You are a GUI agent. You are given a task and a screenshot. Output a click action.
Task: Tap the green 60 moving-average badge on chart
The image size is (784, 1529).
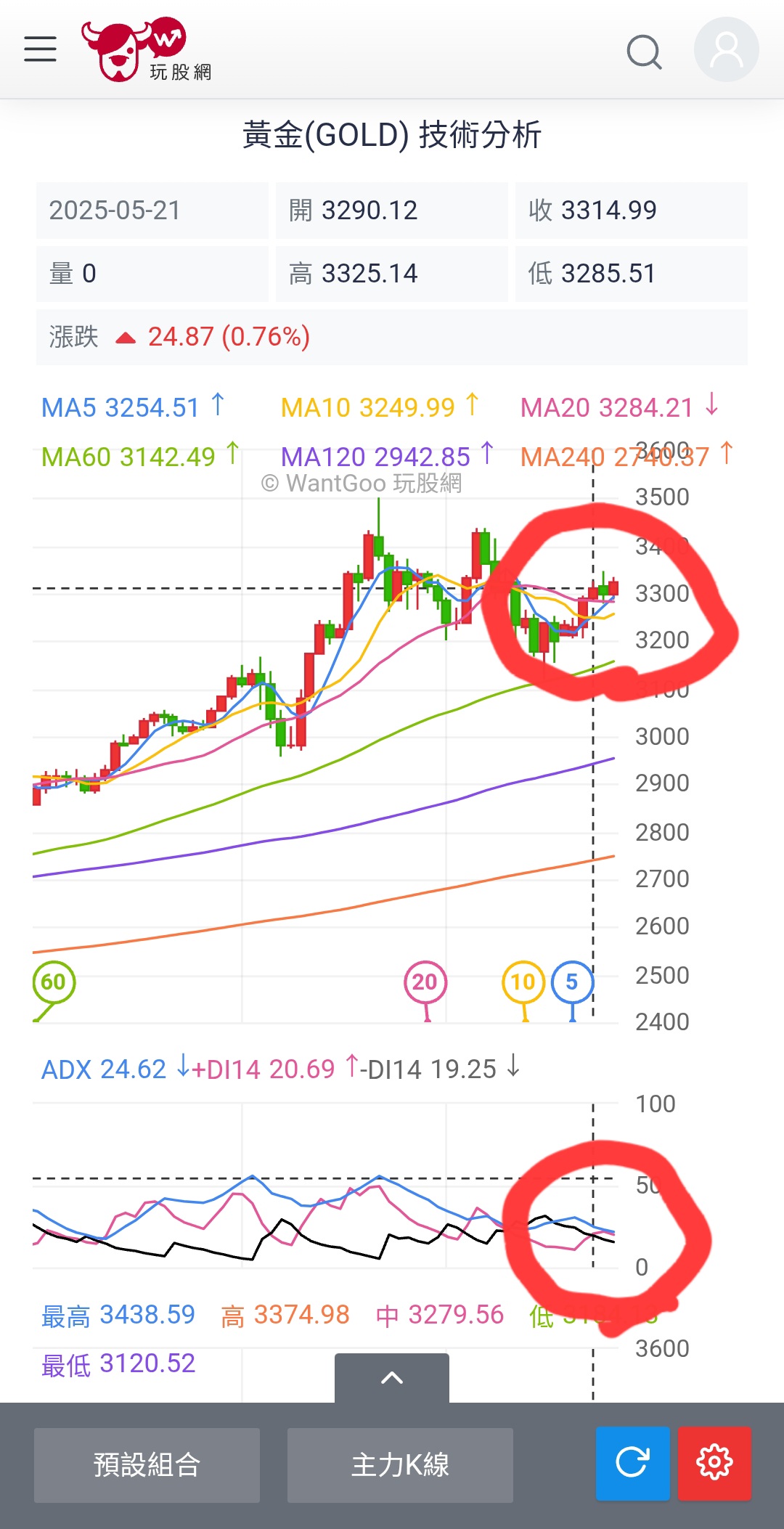pos(52,982)
